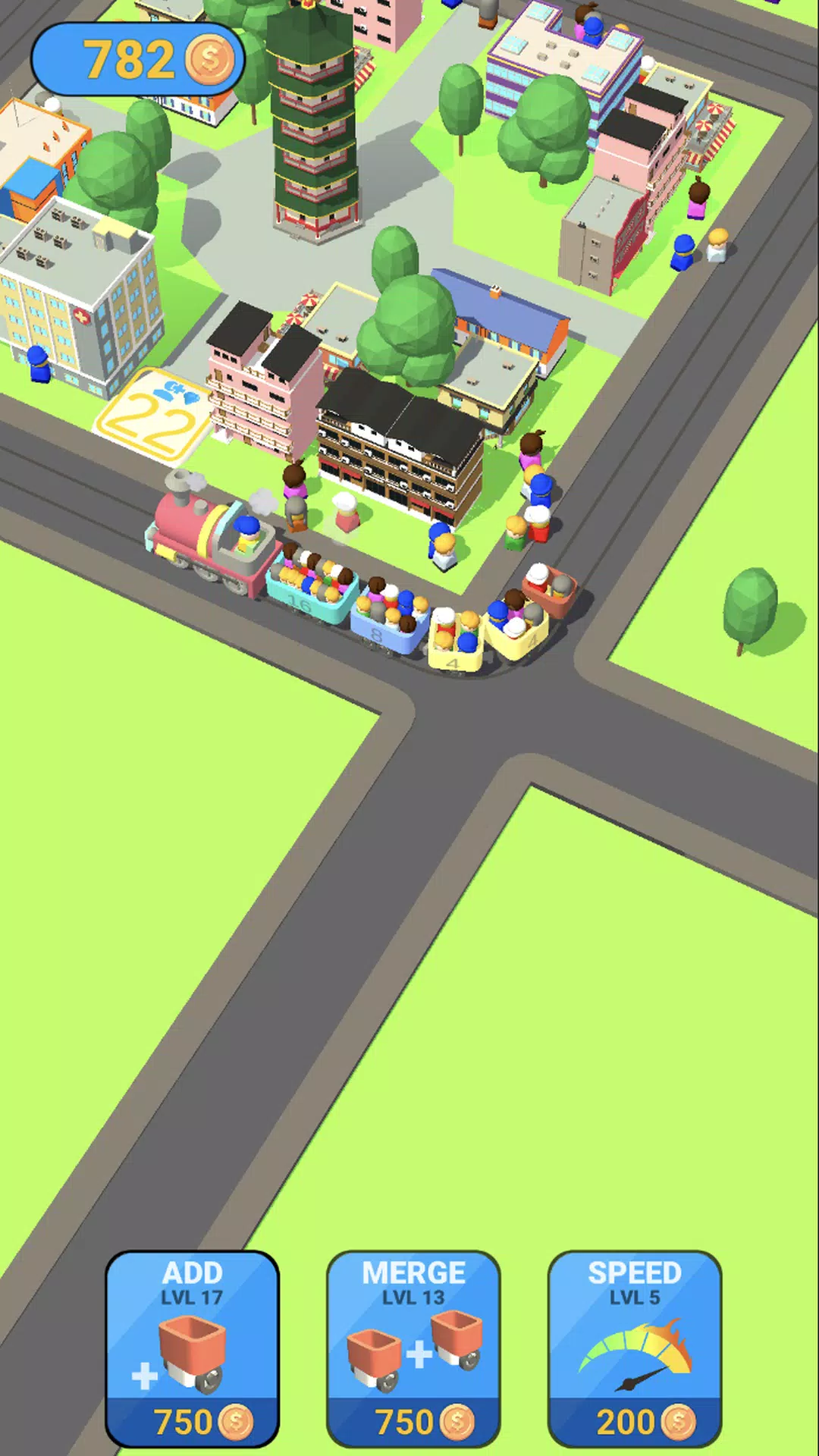Upgrade SPEED level 5 for 200 coins
The image size is (819, 1456).
[x=635, y=1348]
